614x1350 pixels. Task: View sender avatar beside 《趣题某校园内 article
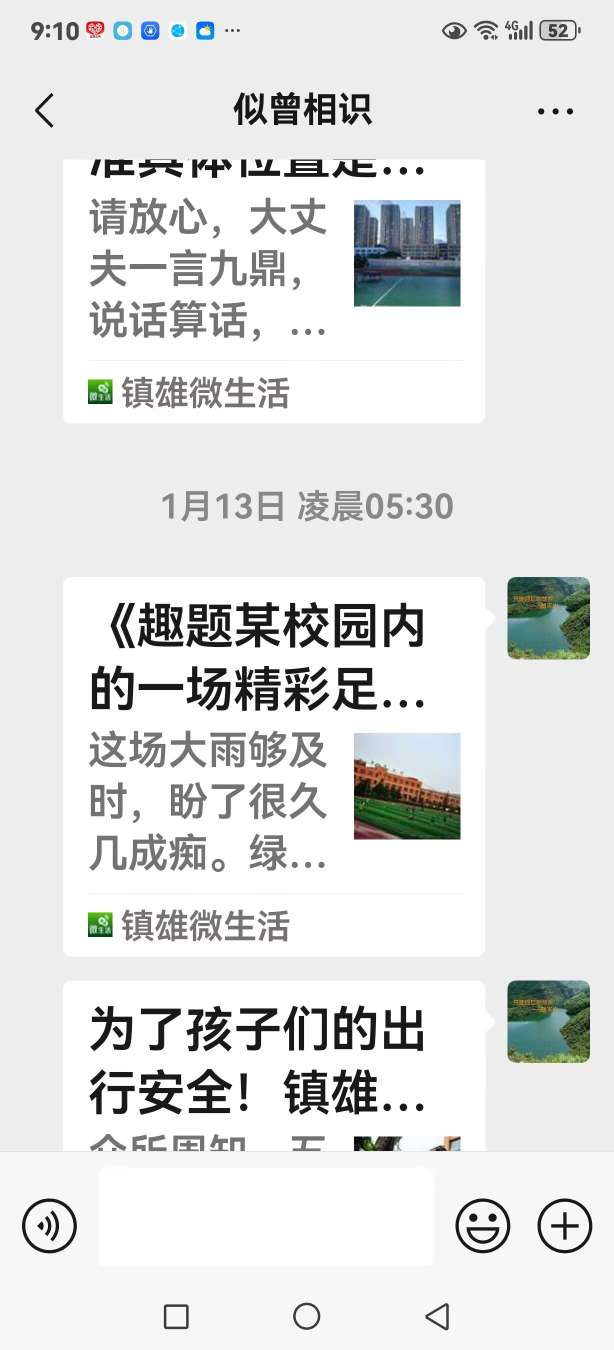tap(548, 618)
